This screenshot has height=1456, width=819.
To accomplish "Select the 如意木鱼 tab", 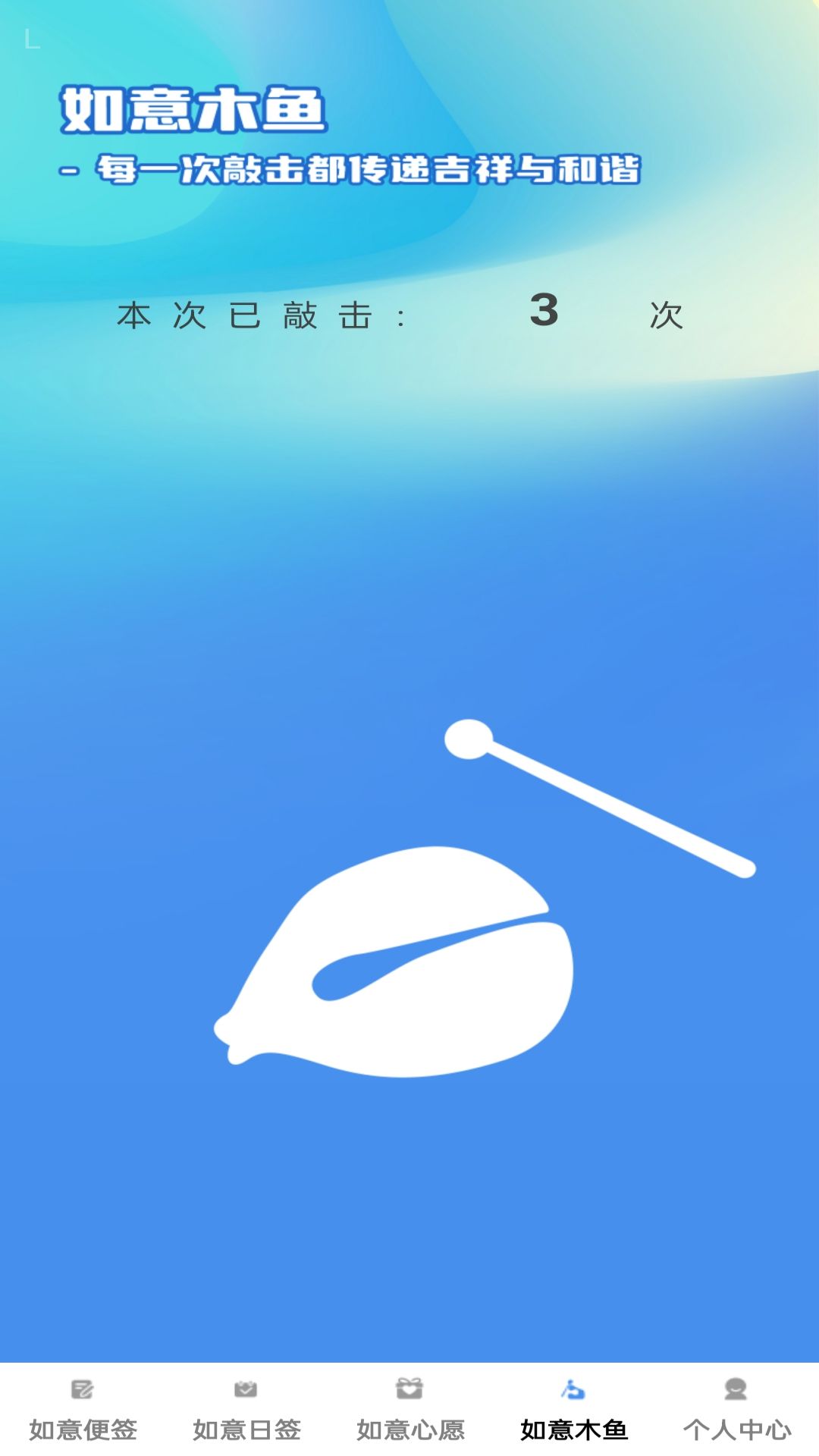I will (574, 1410).
